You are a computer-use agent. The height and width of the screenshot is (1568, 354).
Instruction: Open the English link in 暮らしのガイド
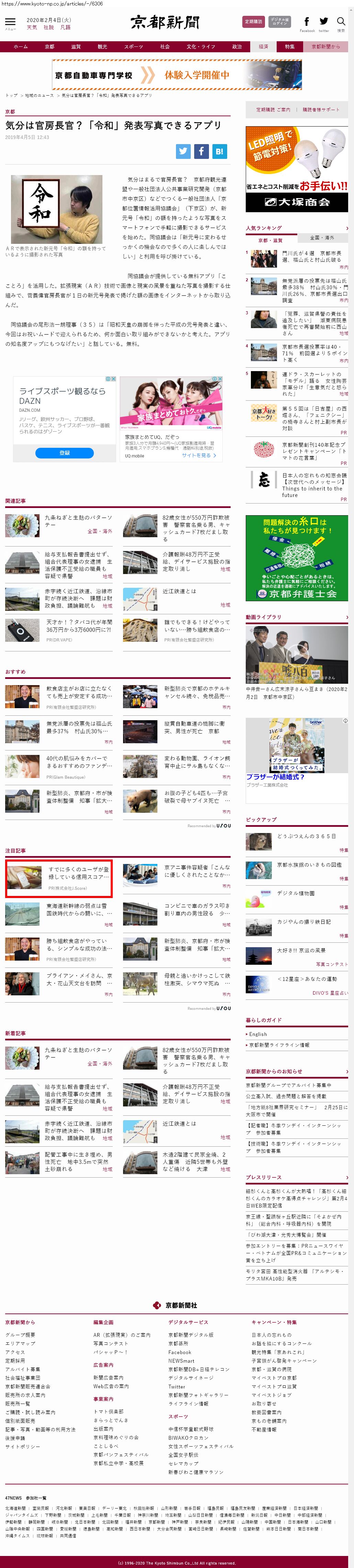[258, 1034]
